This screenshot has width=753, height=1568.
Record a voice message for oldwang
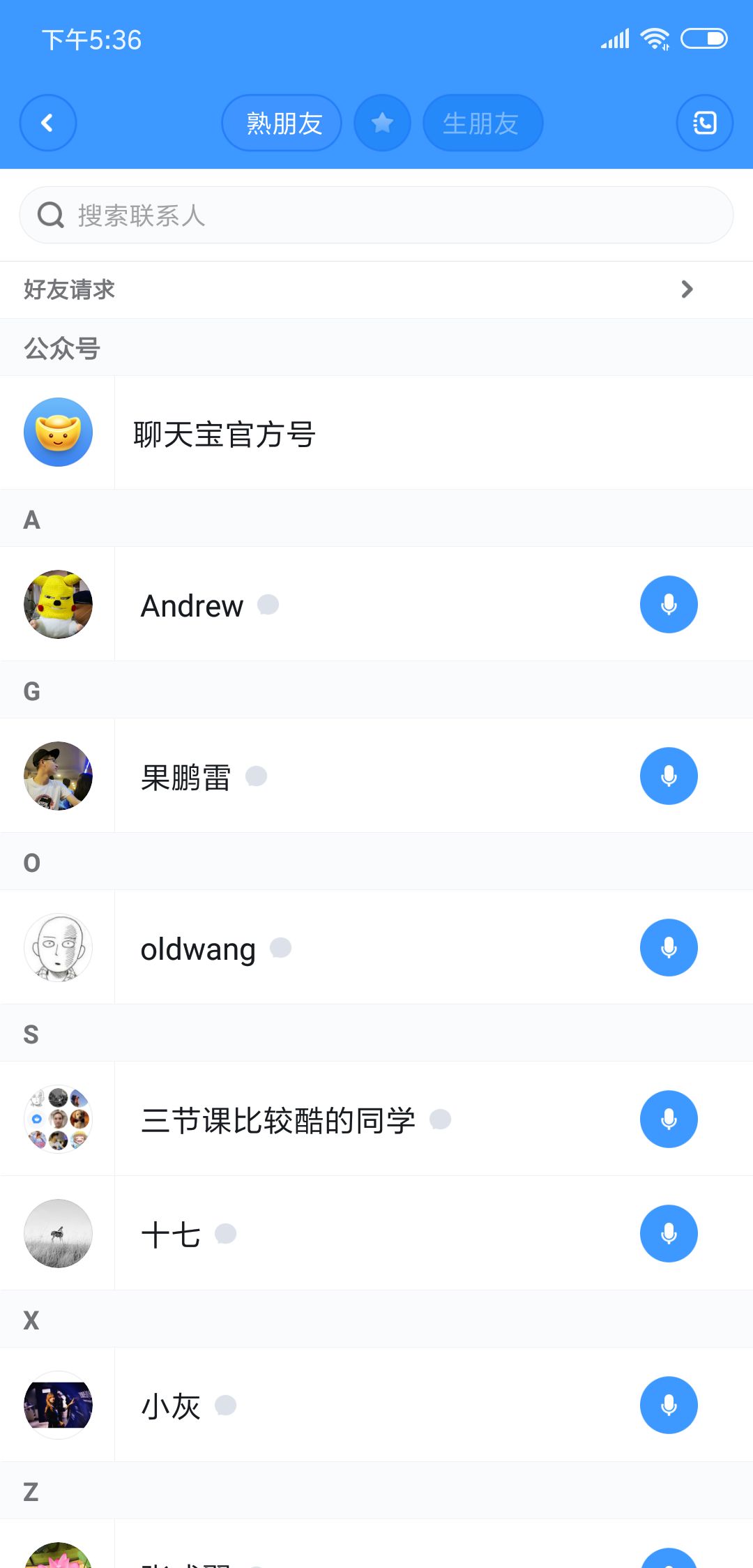point(669,948)
